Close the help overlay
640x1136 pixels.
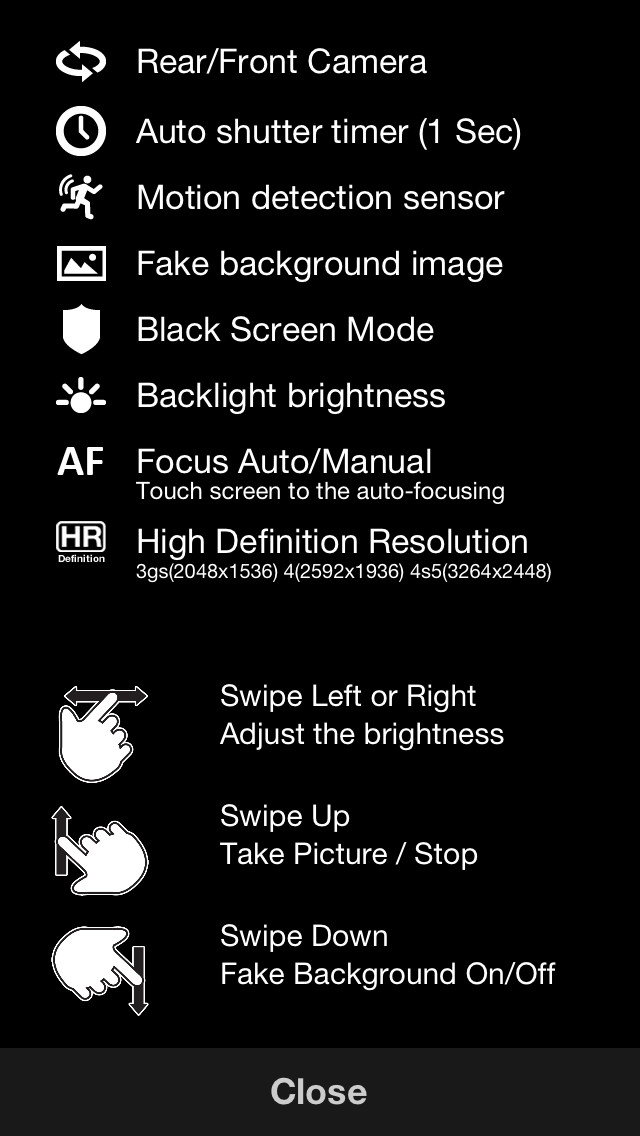point(320,1092)
